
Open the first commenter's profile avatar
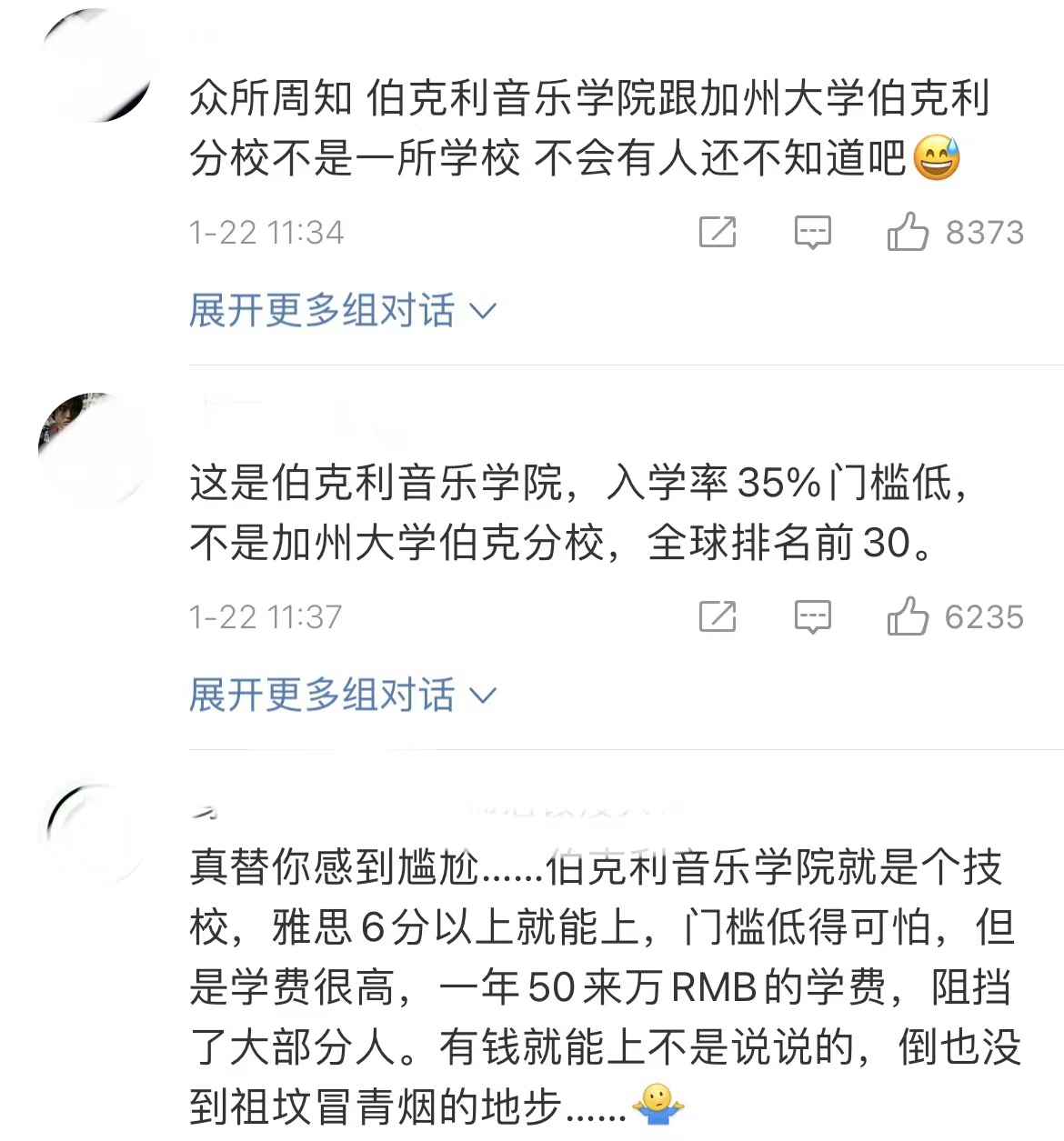click(x=95, y=64)
